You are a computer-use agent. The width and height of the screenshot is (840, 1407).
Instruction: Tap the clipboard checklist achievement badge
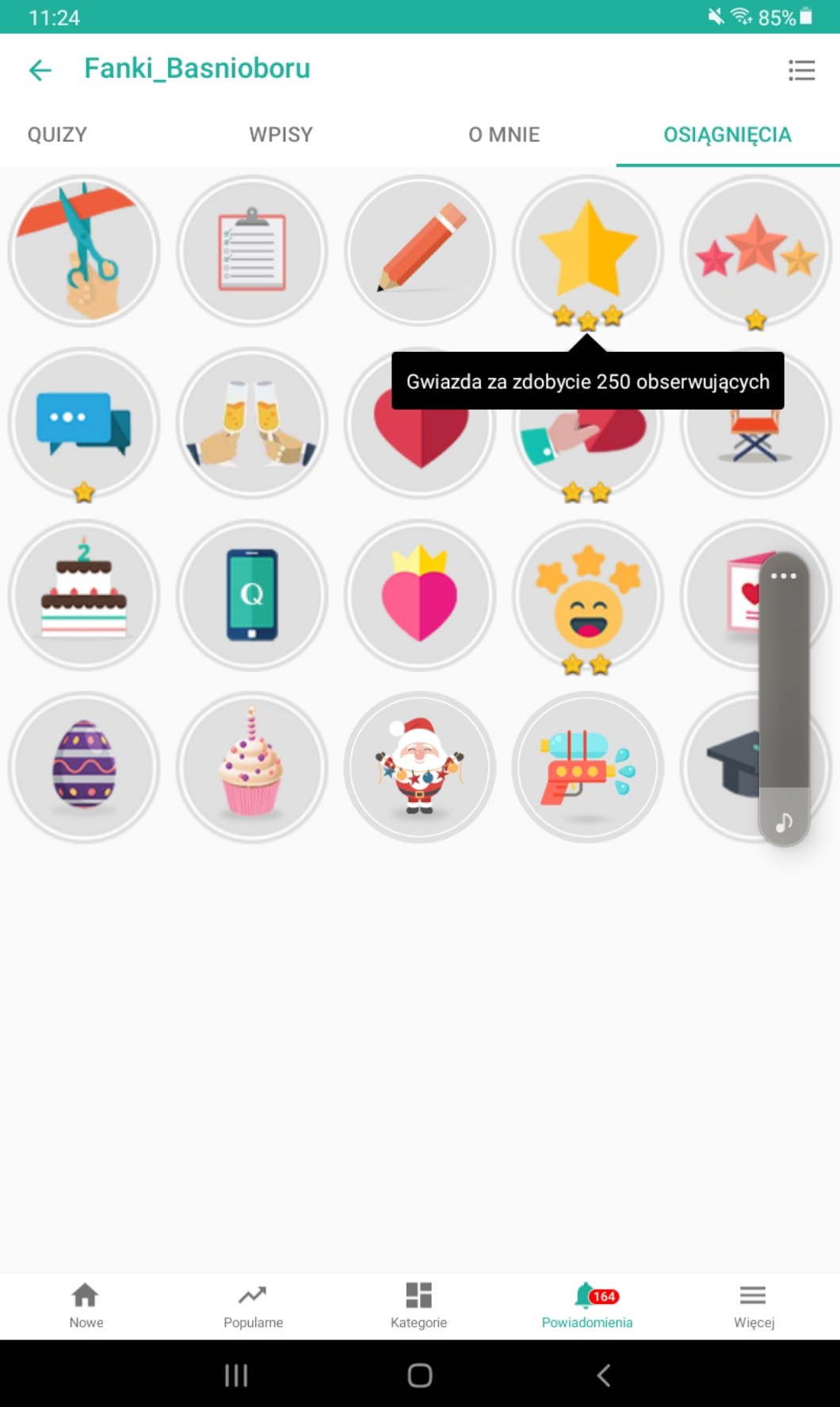coord(252,250)
